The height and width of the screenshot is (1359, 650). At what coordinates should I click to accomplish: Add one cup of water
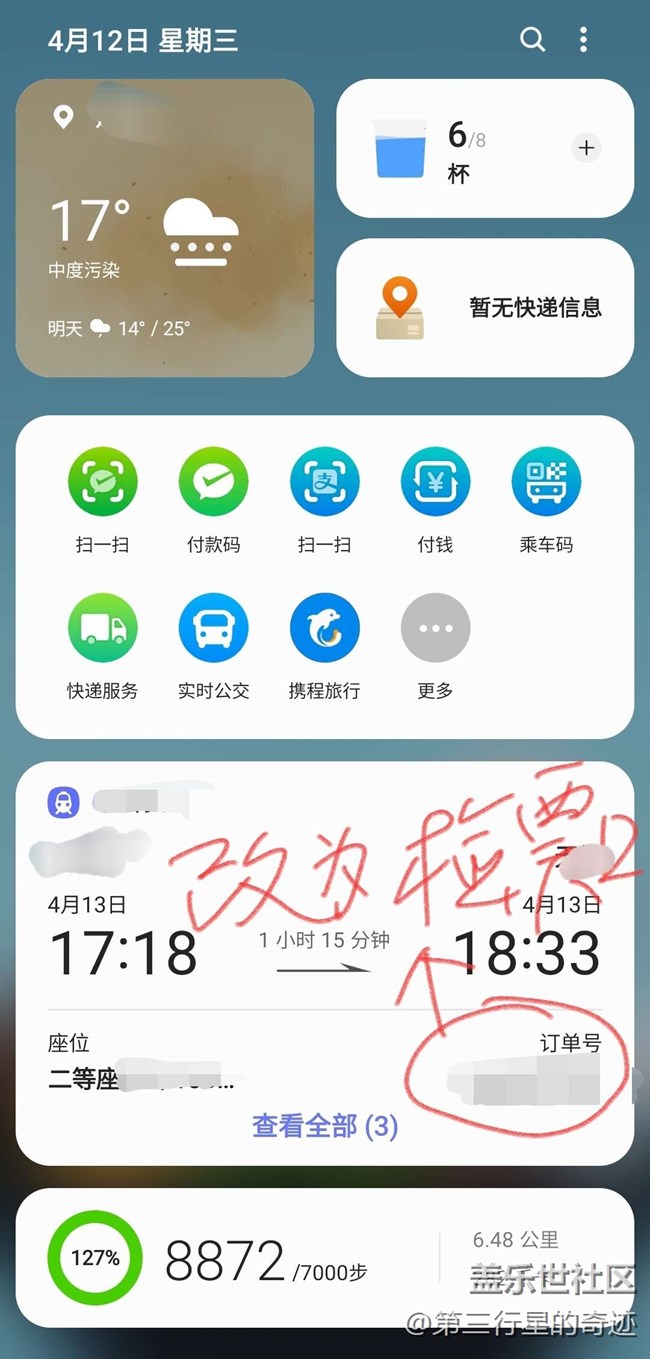tap(586, 148)
